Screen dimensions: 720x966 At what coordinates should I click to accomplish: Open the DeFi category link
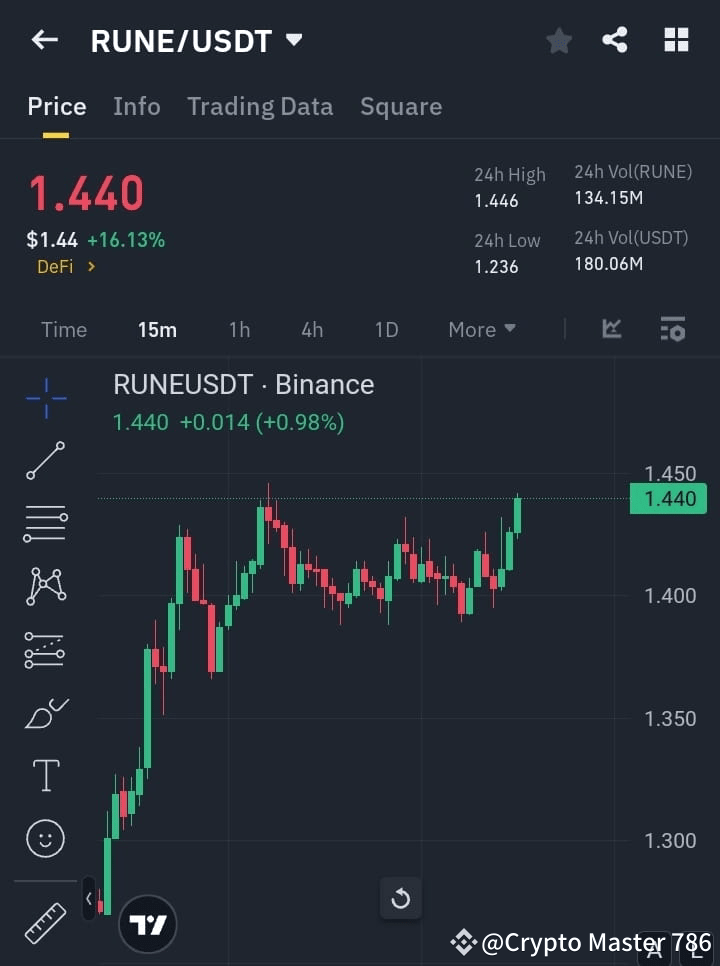64,267
